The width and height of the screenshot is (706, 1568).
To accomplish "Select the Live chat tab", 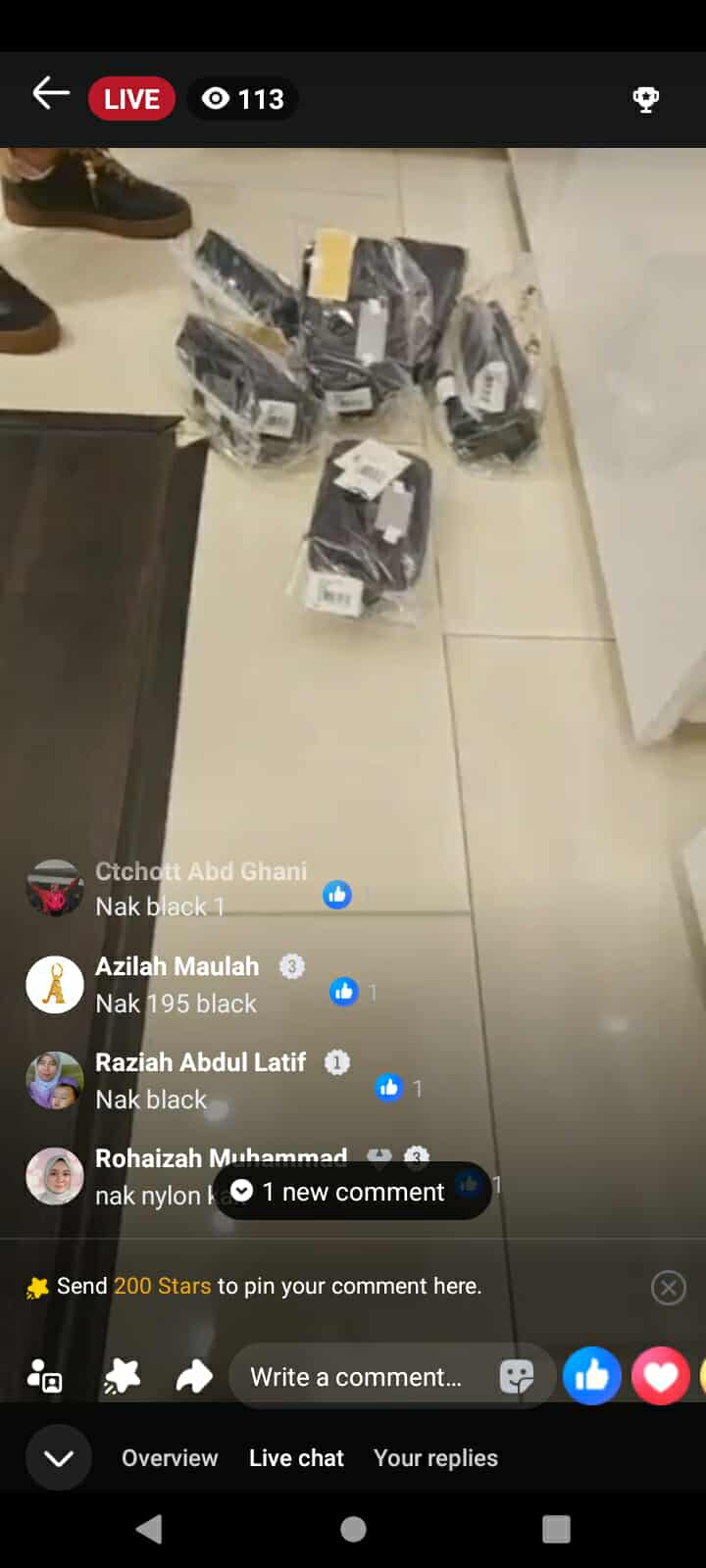I will [x=296, y=1458].
